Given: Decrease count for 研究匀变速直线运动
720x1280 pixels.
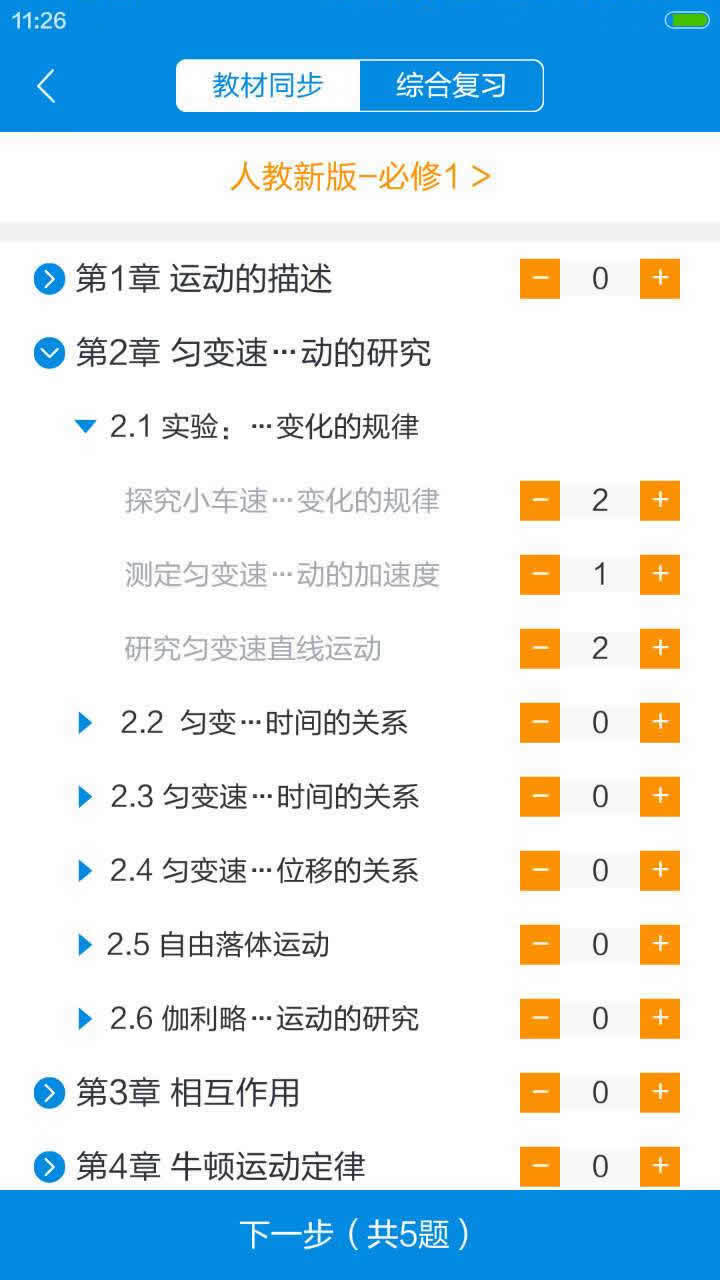Looking at the screenshot, I should pyautogui.click(x=540, y=649).
